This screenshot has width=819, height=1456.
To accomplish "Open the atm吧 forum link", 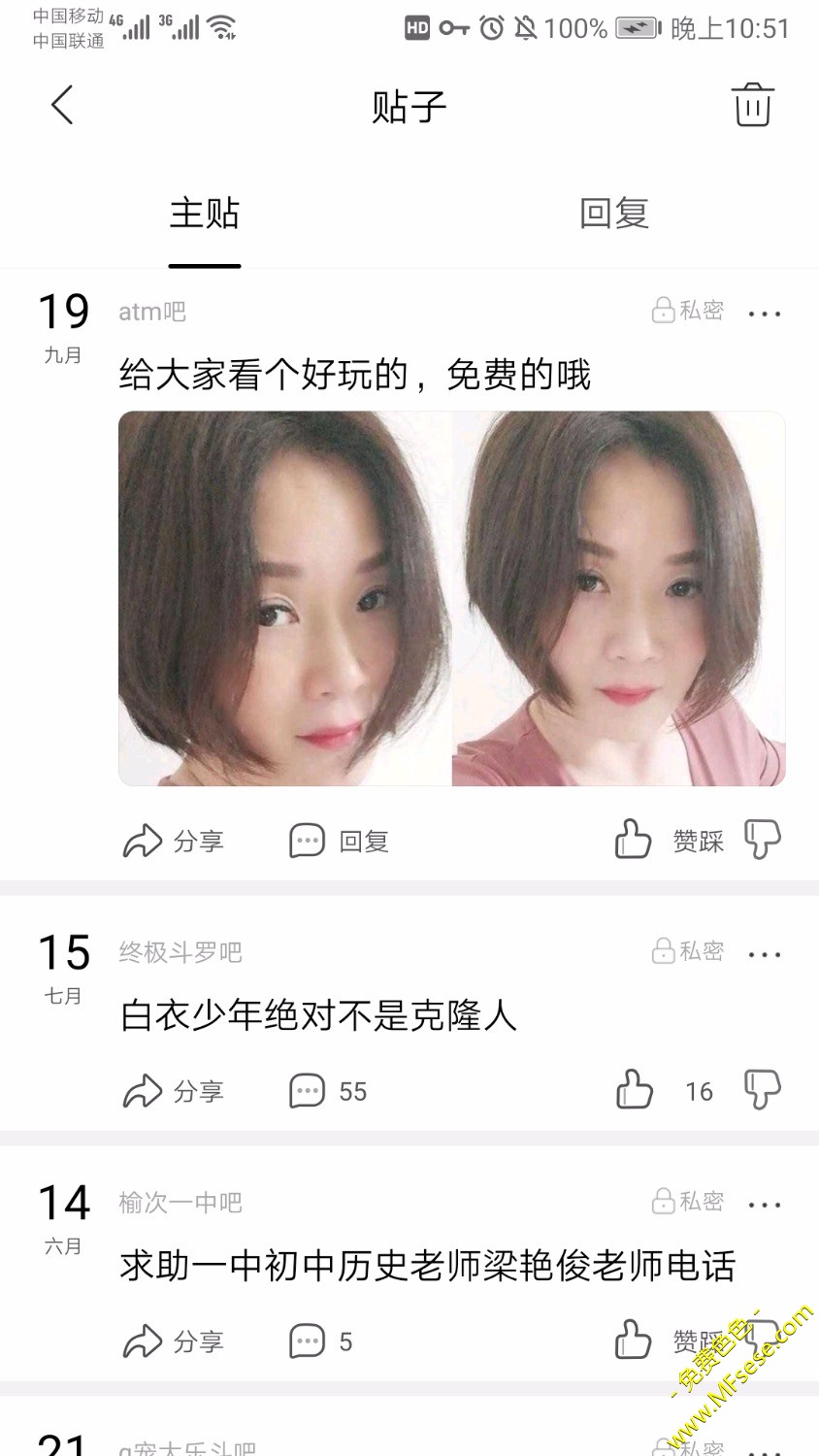I will [152, 312].
